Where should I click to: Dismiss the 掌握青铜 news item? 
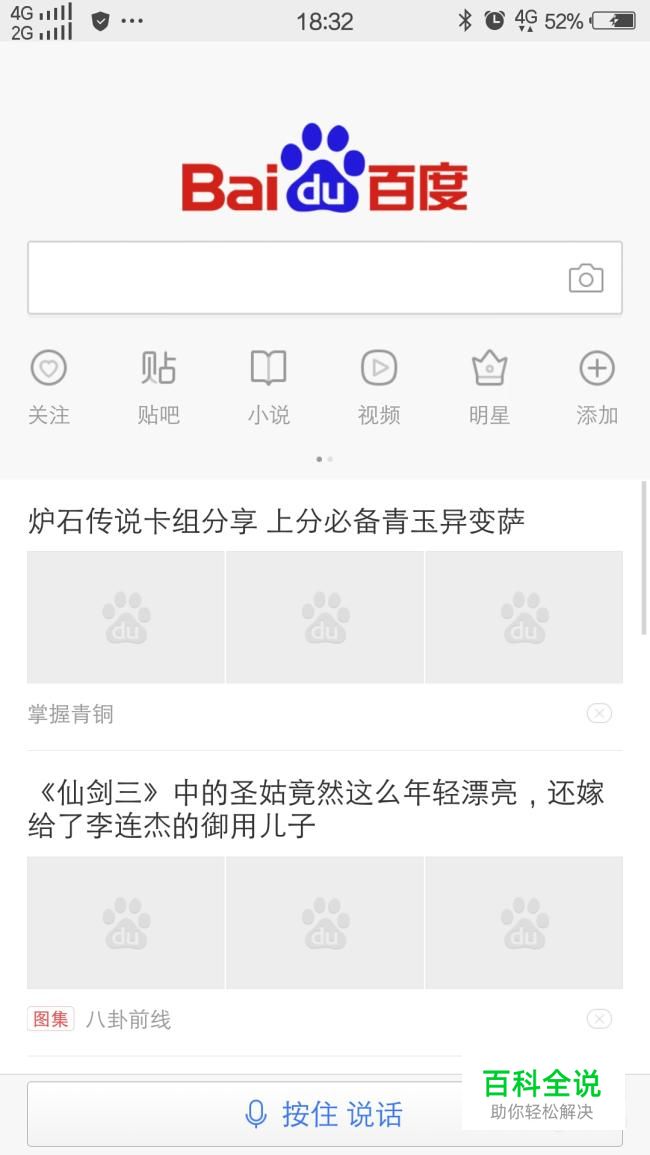coord(599,713)
